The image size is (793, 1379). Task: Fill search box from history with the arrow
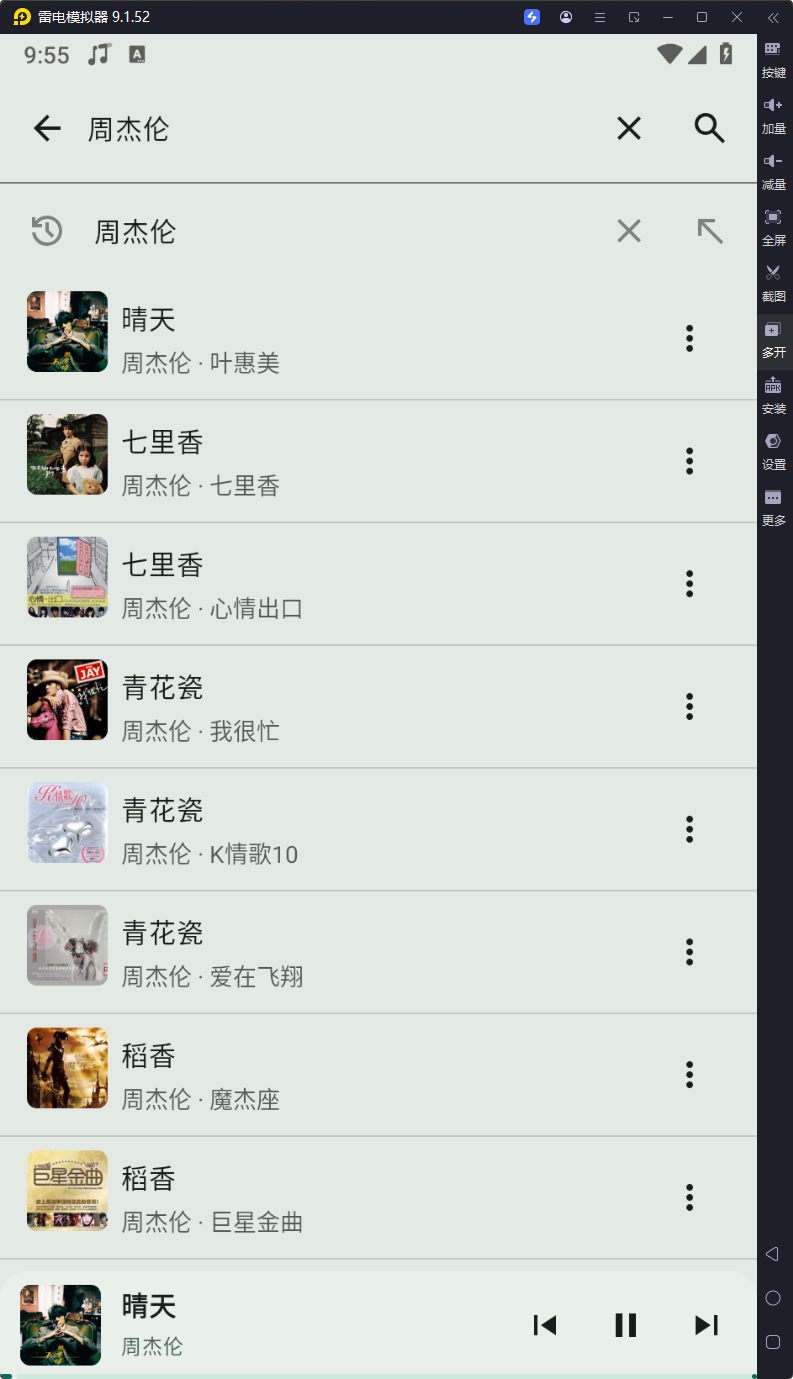click(709, 230)
